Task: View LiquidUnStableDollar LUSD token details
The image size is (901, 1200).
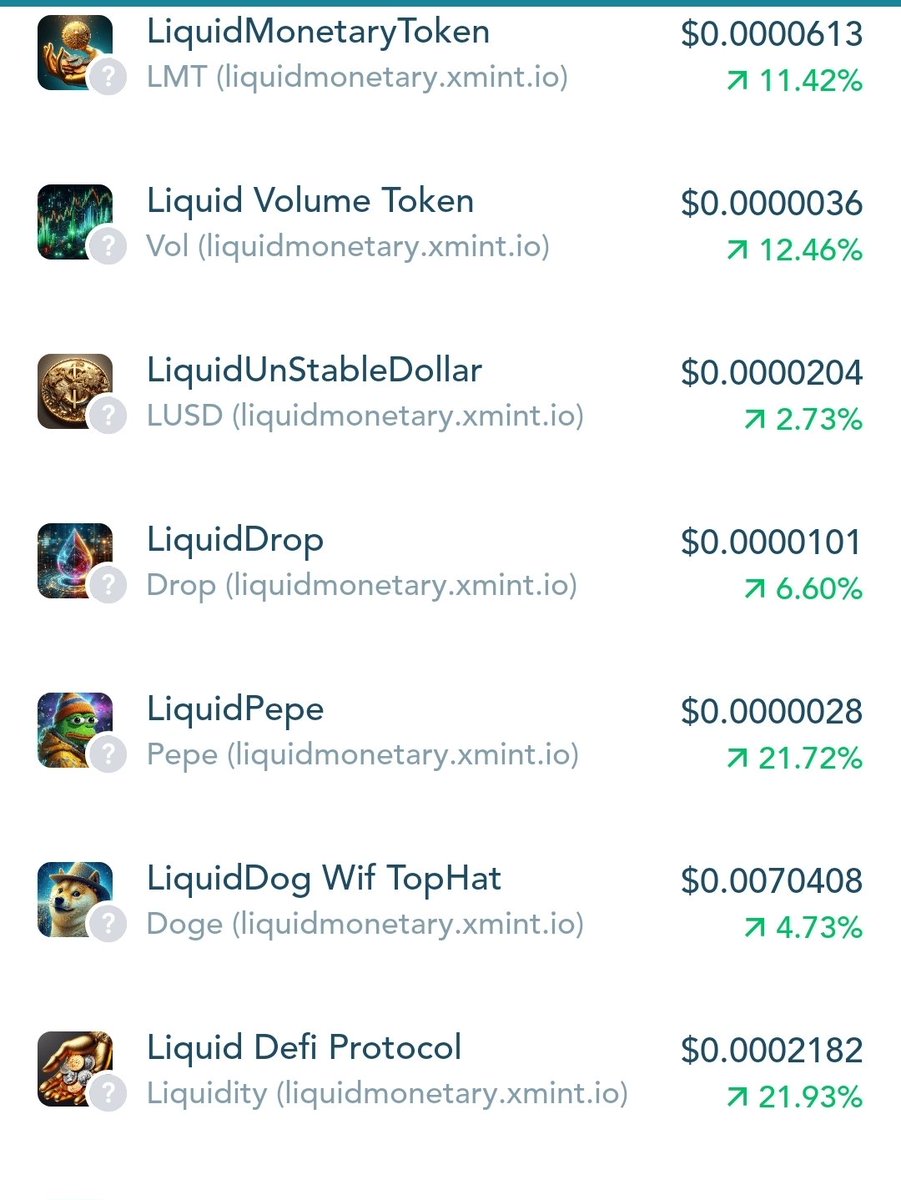Action: [450, 392]
